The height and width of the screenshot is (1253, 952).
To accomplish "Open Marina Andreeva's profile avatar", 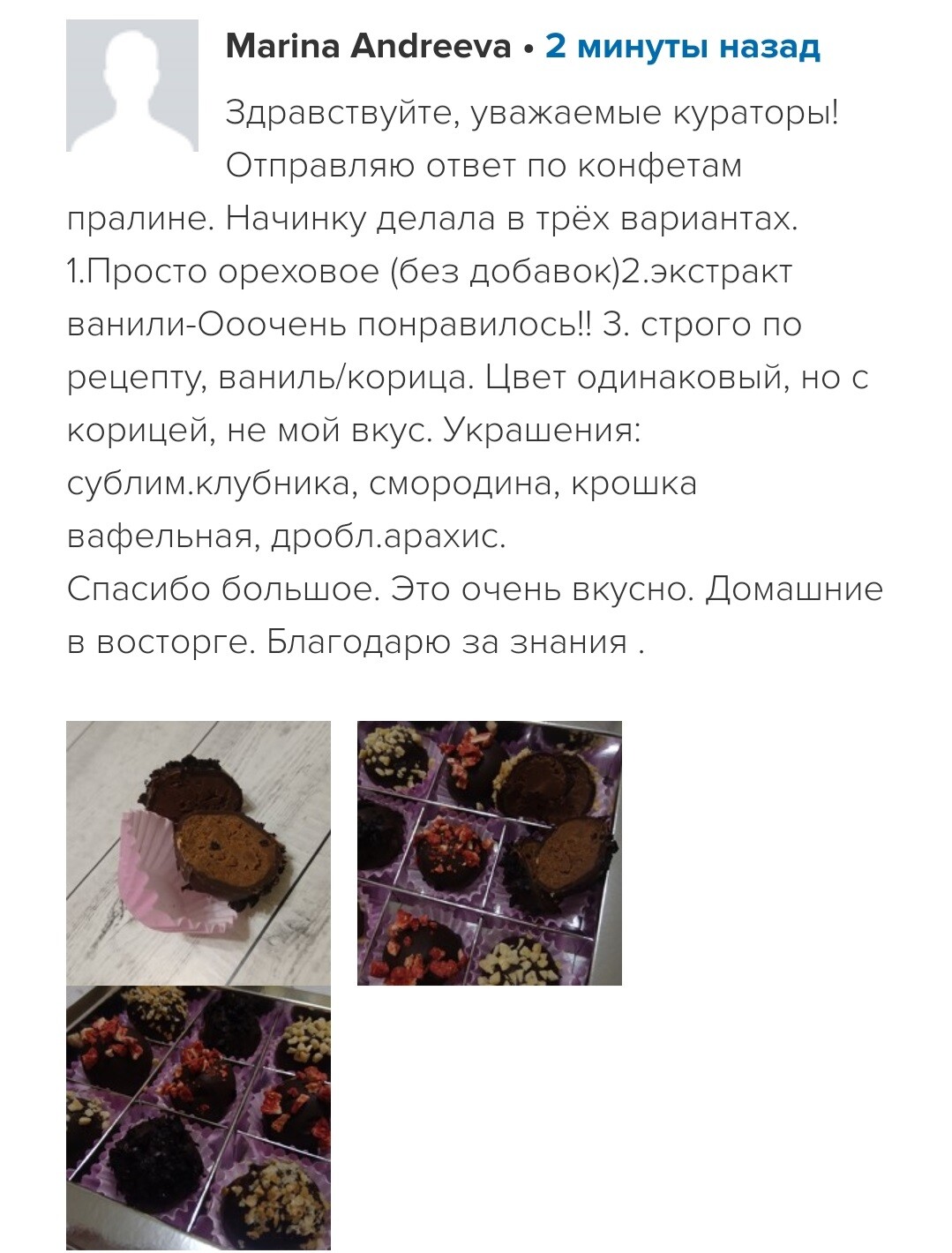I will point(132,86).
